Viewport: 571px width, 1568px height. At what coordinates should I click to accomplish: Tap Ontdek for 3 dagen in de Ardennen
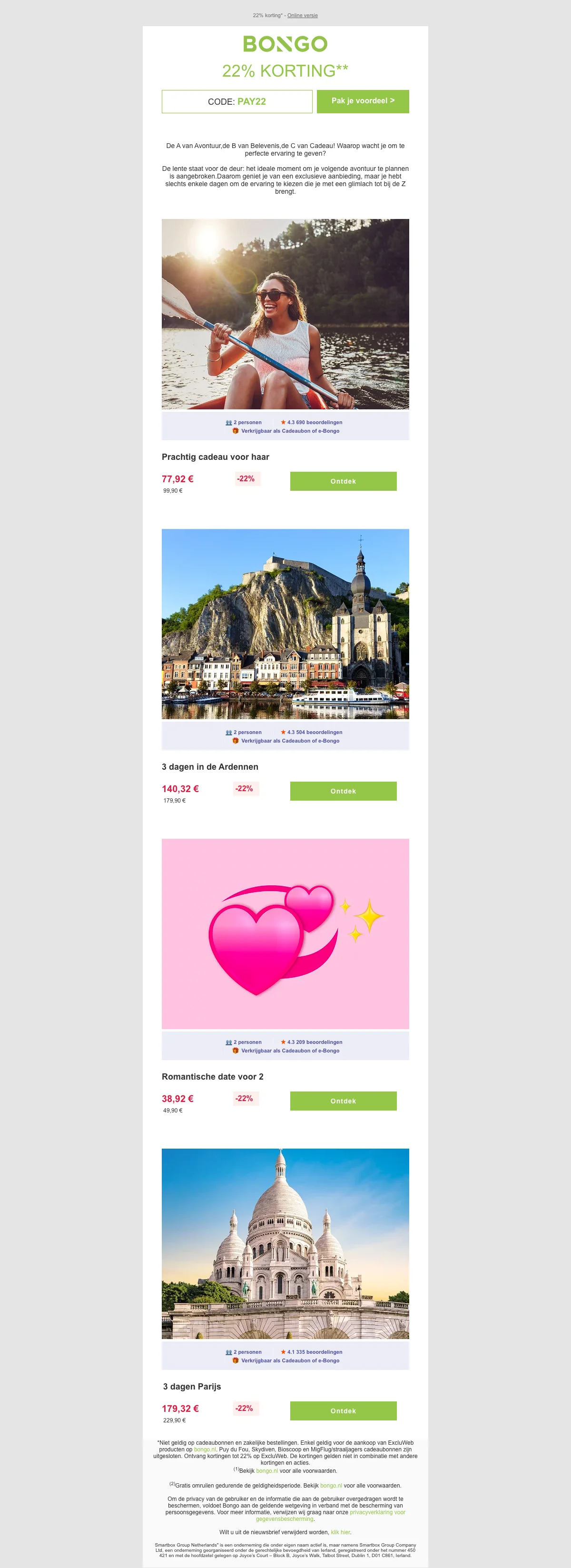click(343, 791)
